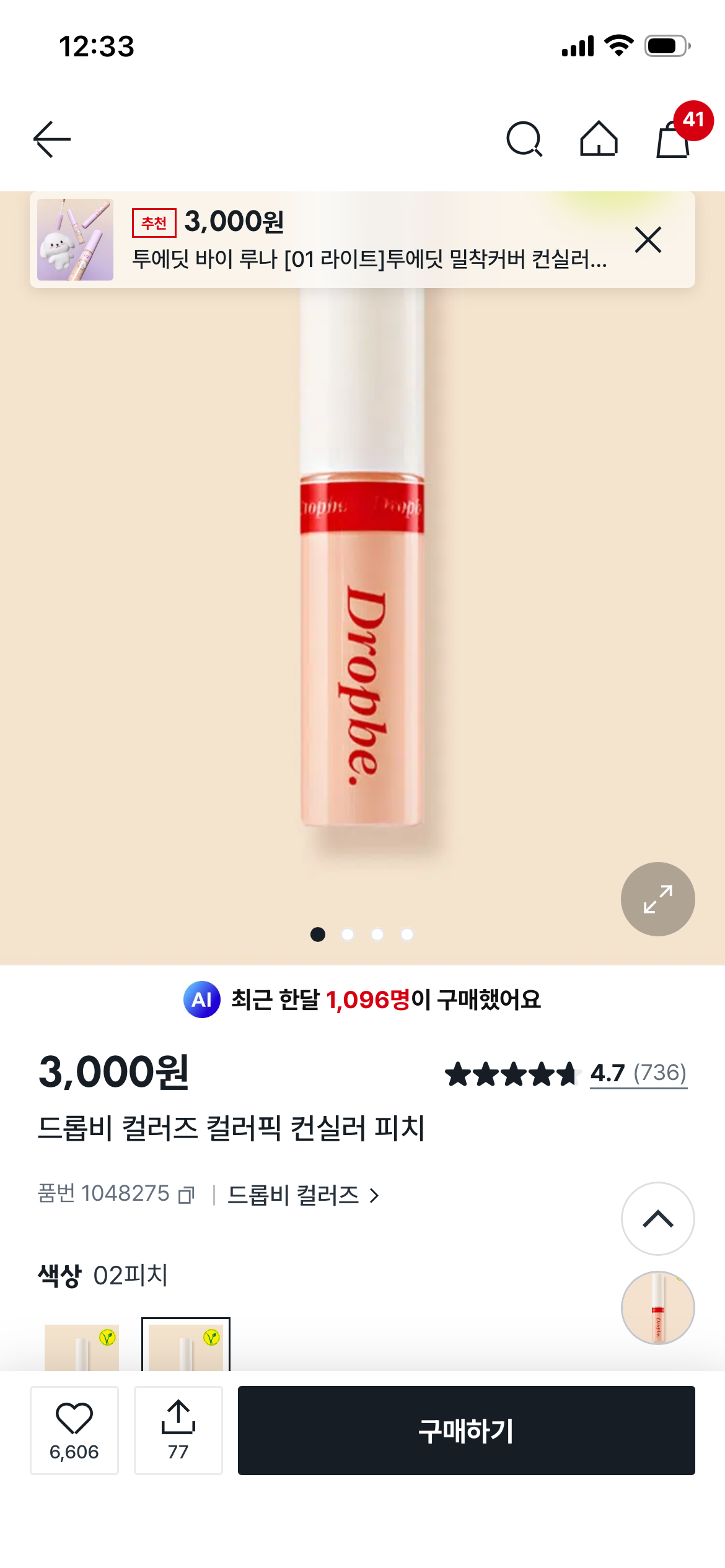Share this product

(x=178, y=1430)
